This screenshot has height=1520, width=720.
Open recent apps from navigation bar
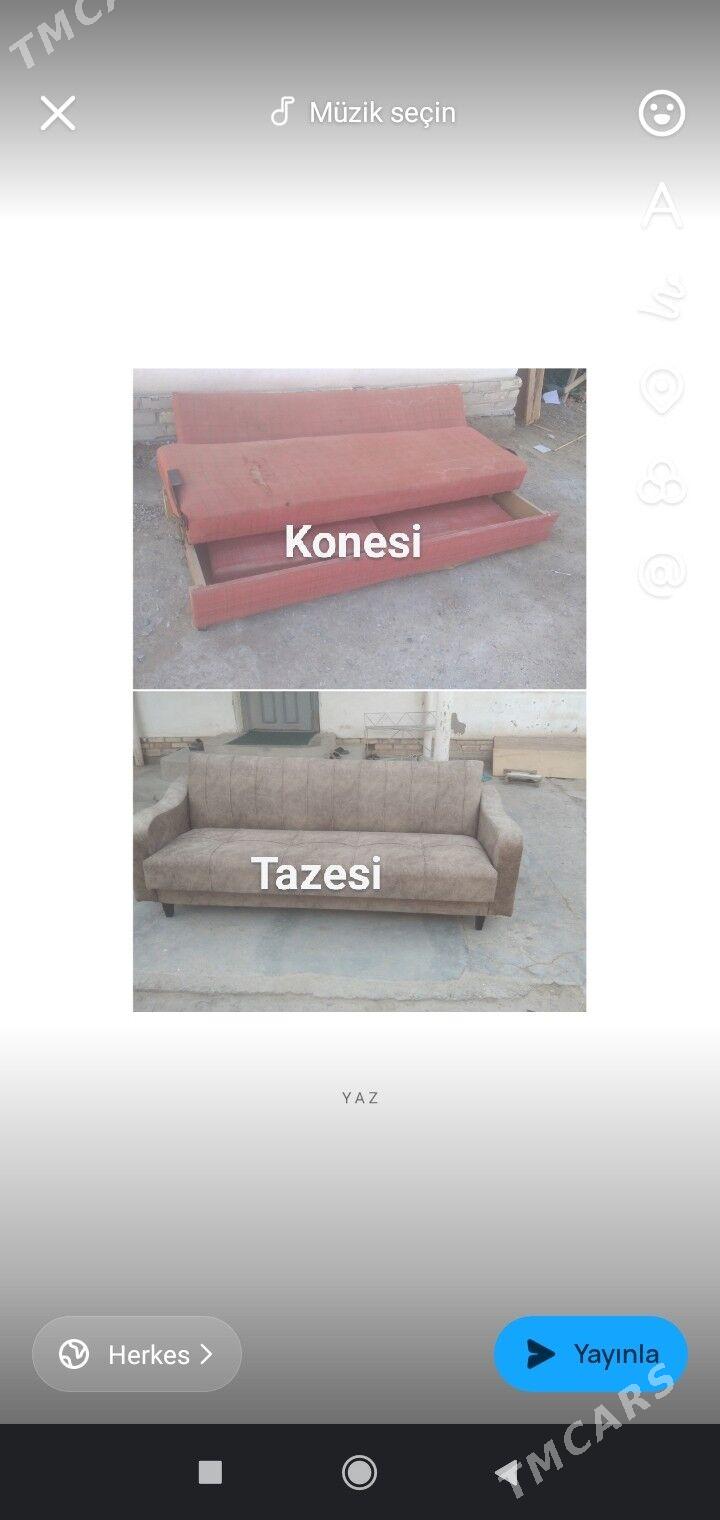(210, 1472)
